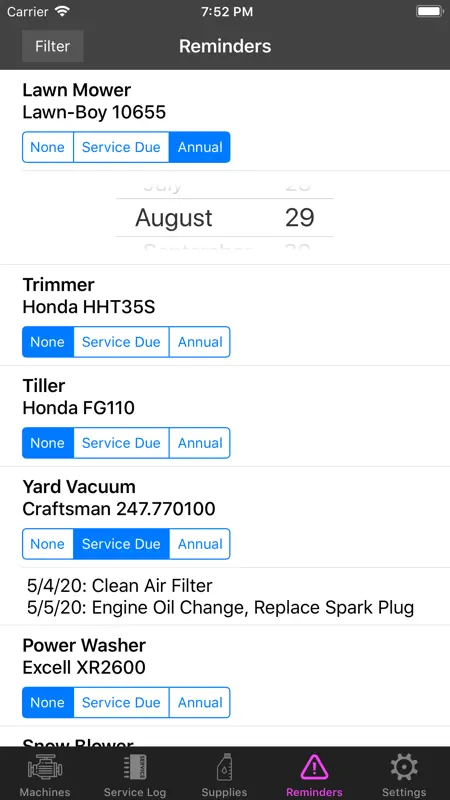Select Annual for the Trimmer
This screenshot has width=450, height=800.
tap(199, 342)
